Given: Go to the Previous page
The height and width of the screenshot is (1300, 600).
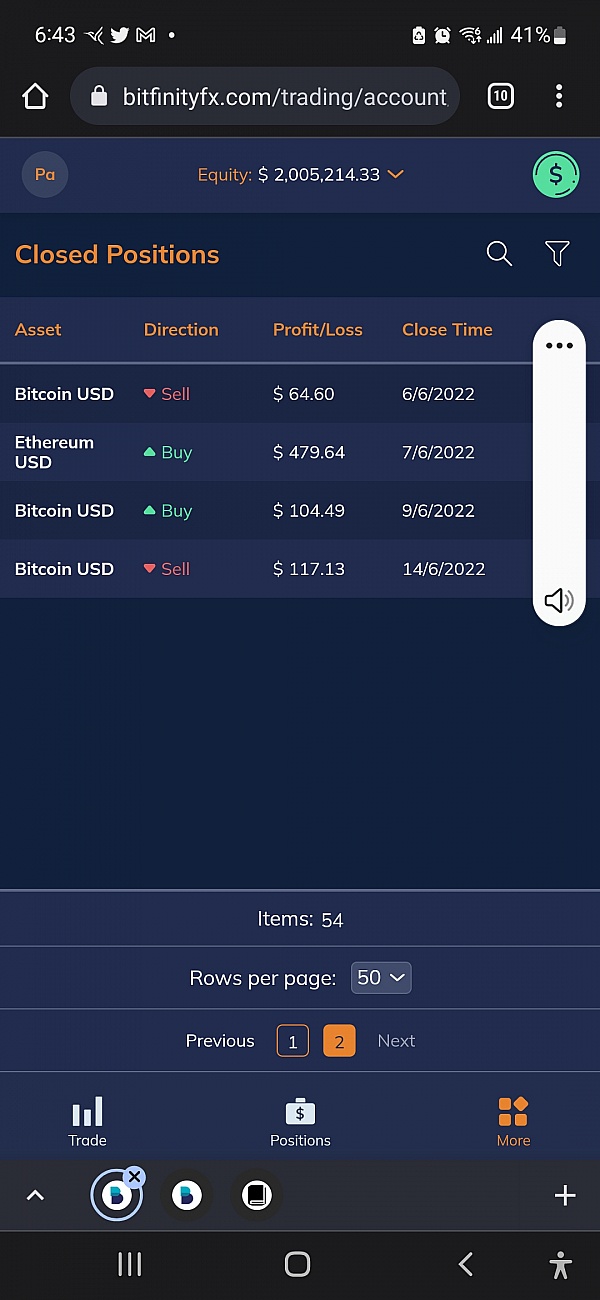Looking at the screenshot, I should [x=220, y=1041].
